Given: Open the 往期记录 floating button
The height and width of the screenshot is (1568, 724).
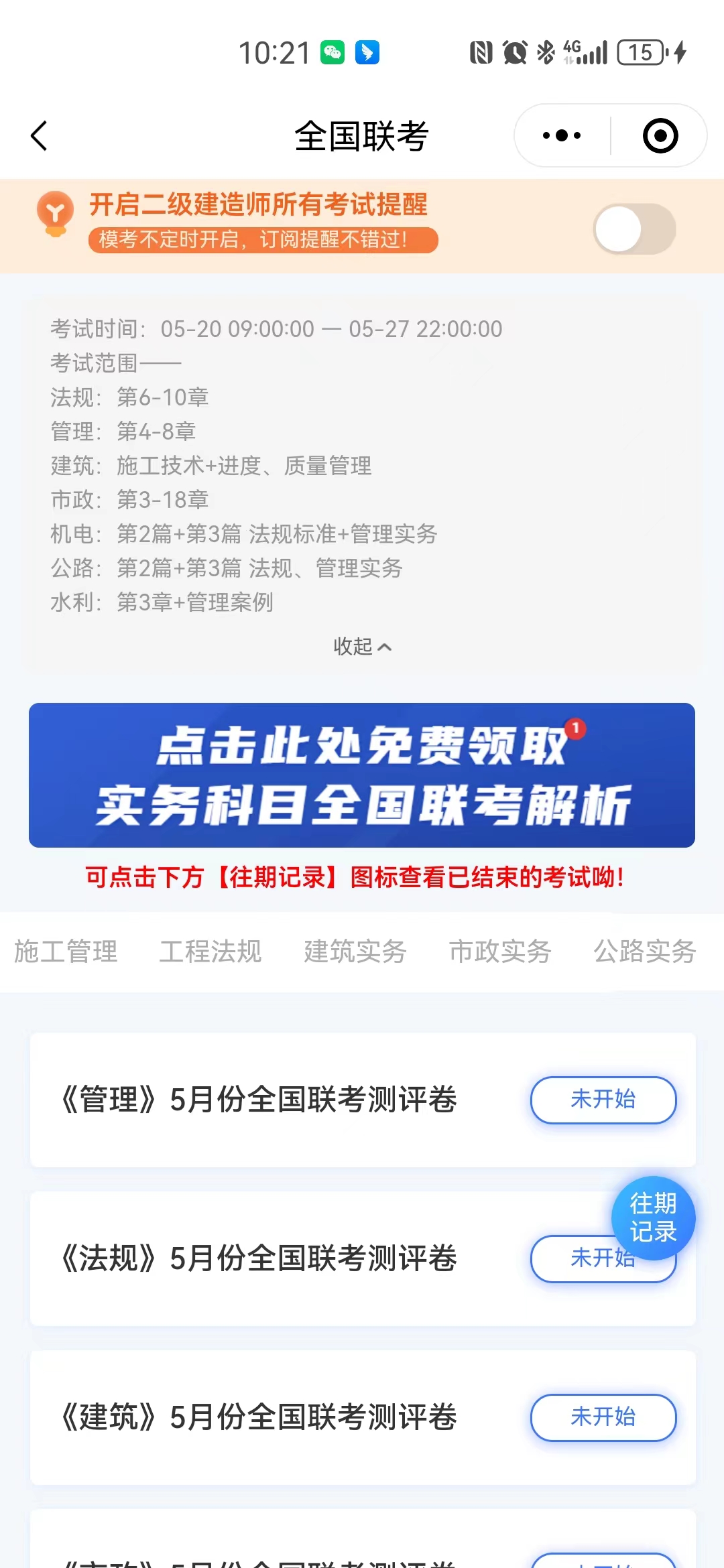Looking at the screenshot, I should (653, 1217).
